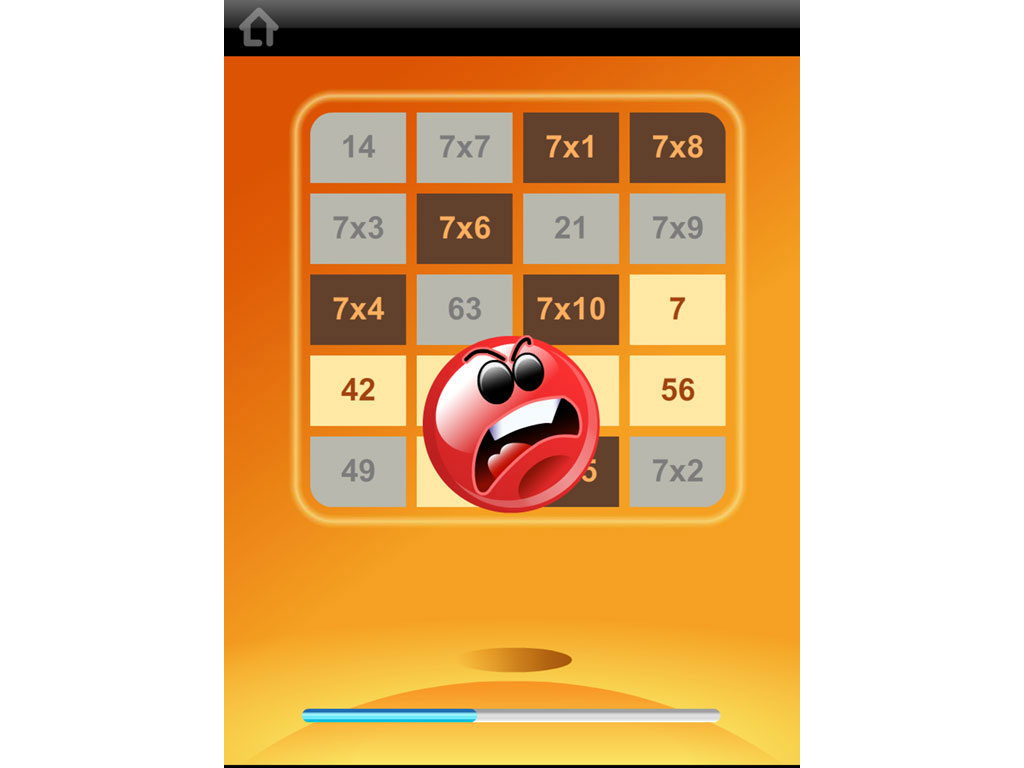Pick the 7x2 tile
The image size is (1024, 768).
677,471
